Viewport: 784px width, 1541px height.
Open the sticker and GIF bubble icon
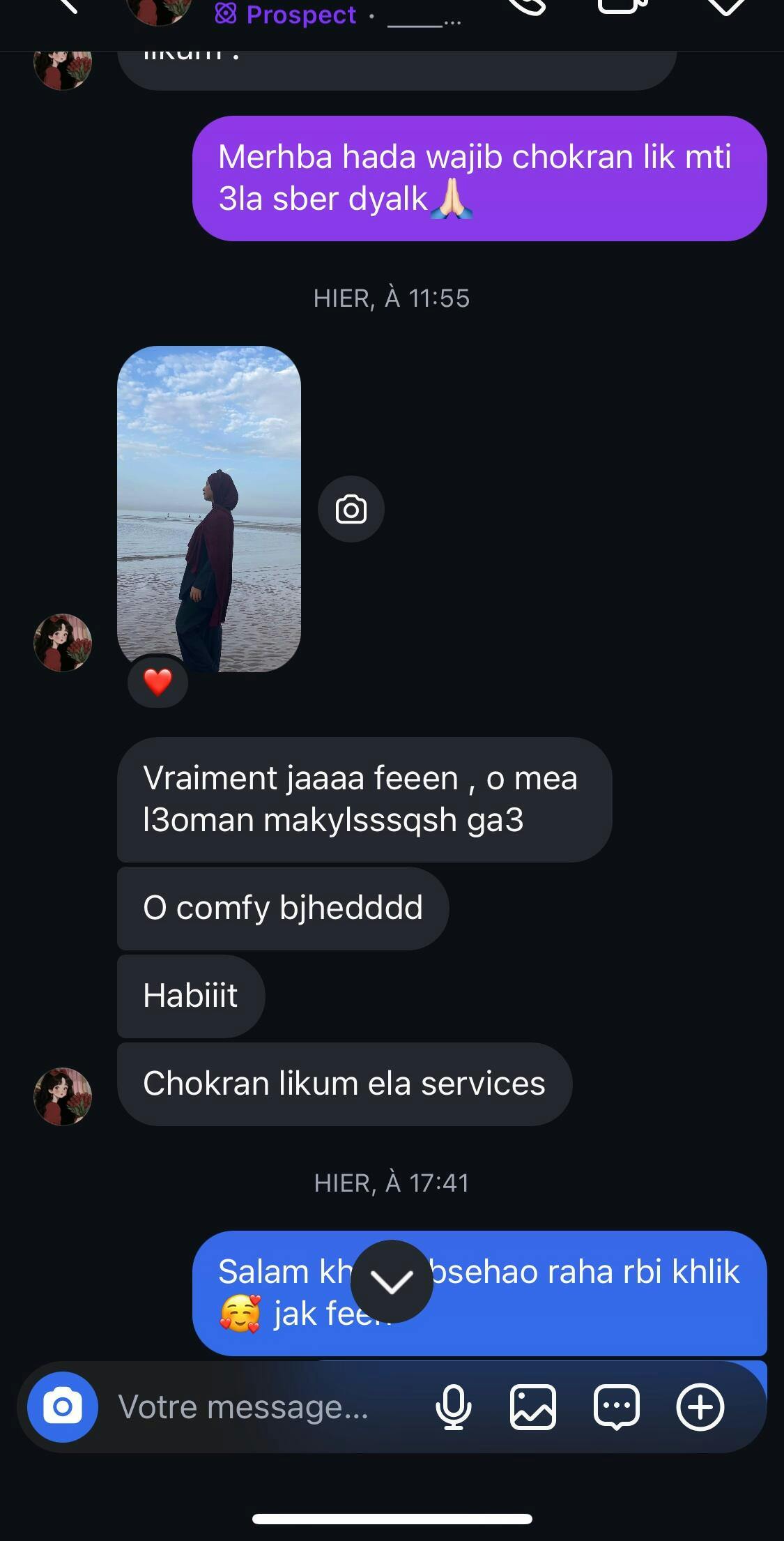(x=617, y=1407)
